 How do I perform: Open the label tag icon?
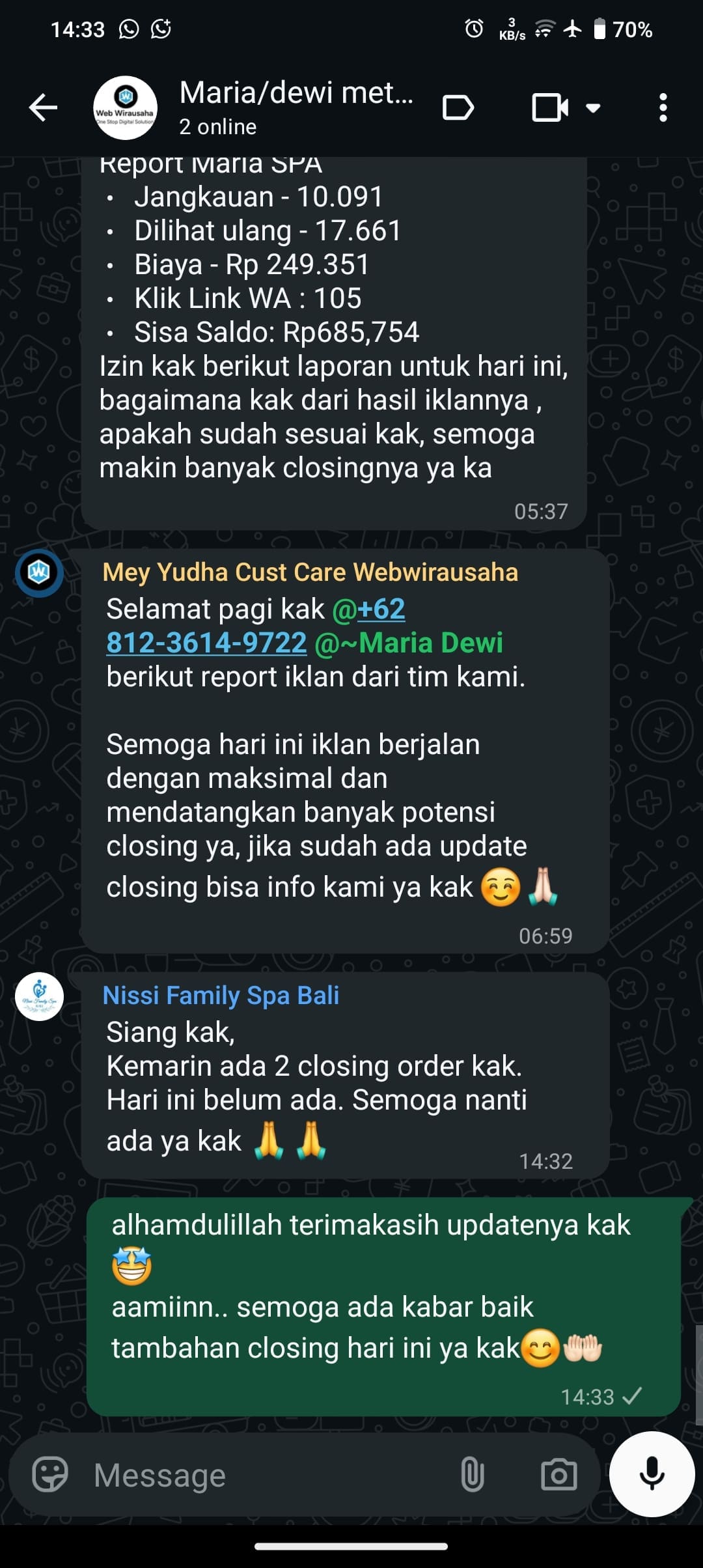[x=458, y=107]
